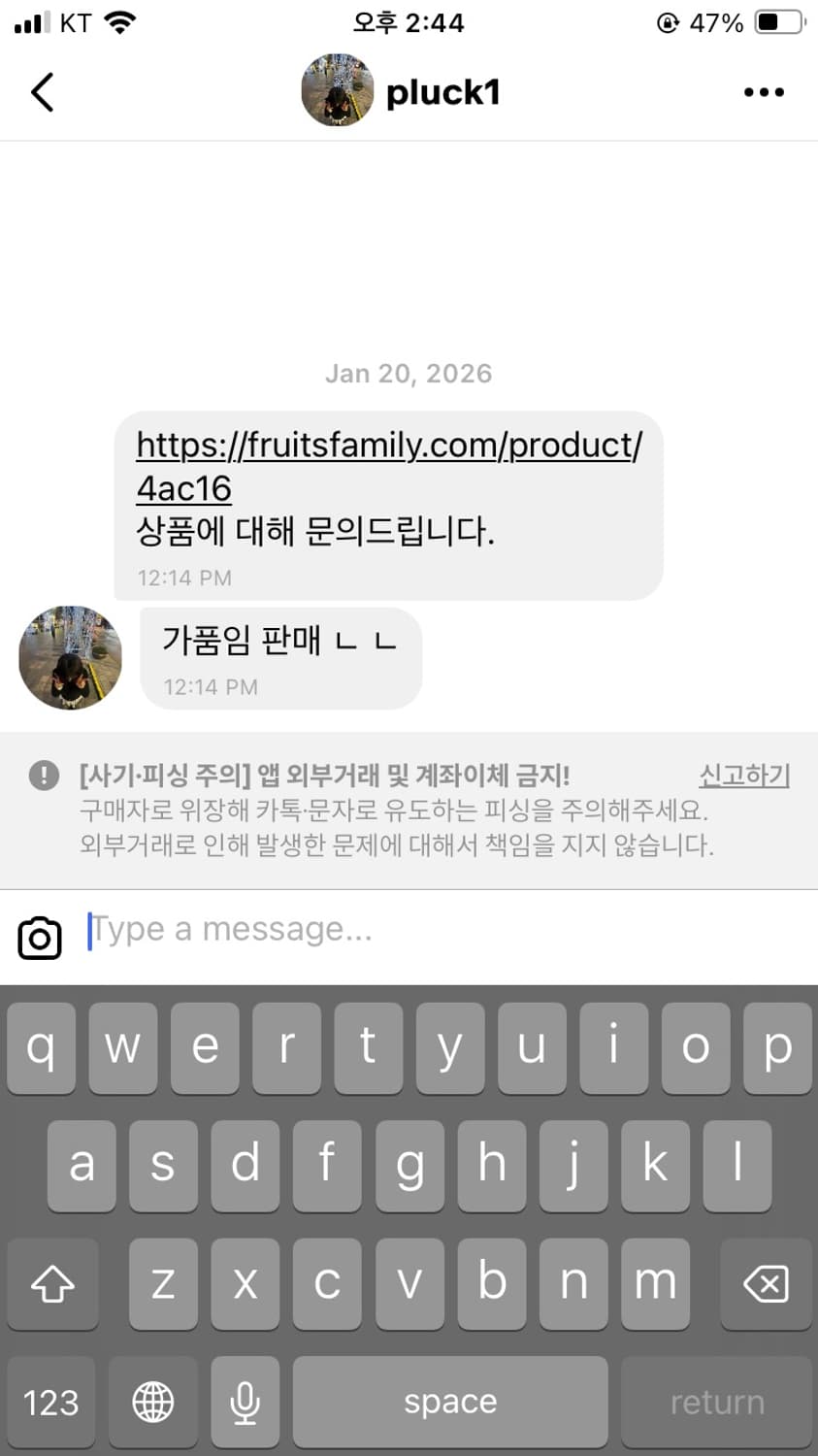Image resolution: width=818 pixels, height=1456 pixels.
Task: Select the username pluck1 in the header
Action: pos(442,91)
